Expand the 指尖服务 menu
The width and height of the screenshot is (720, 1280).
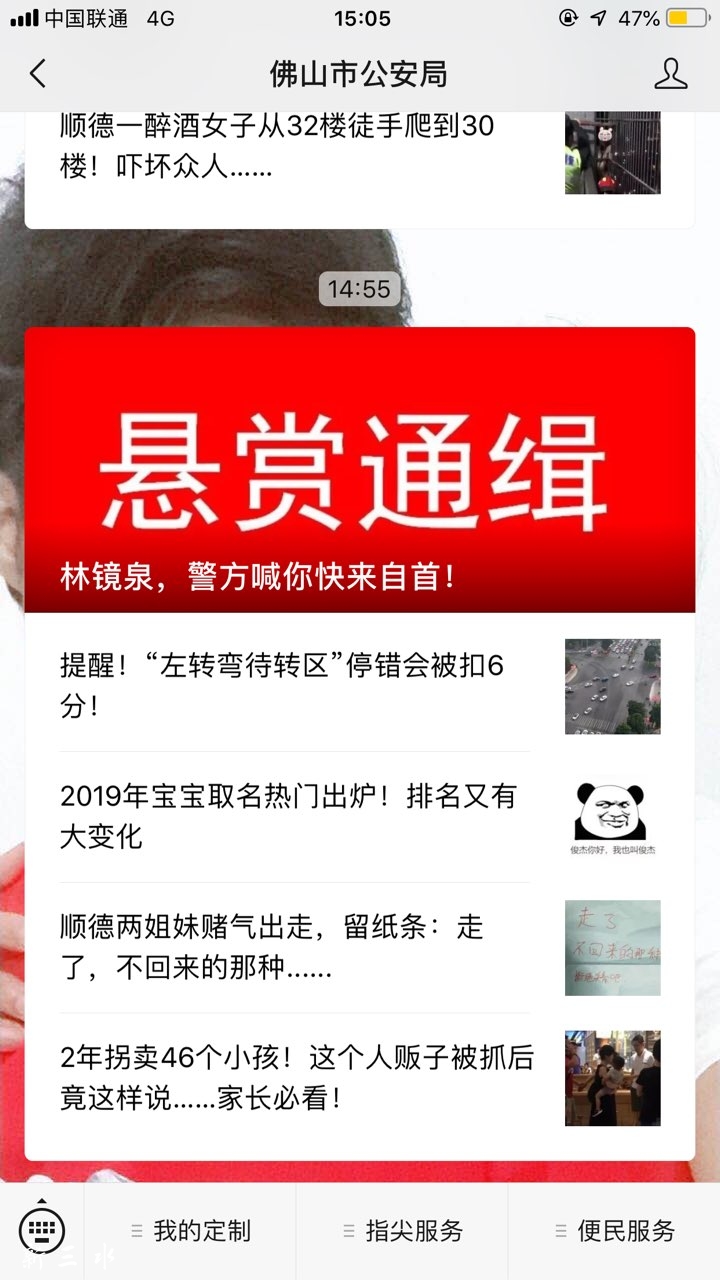click(x=403, y=1231)
